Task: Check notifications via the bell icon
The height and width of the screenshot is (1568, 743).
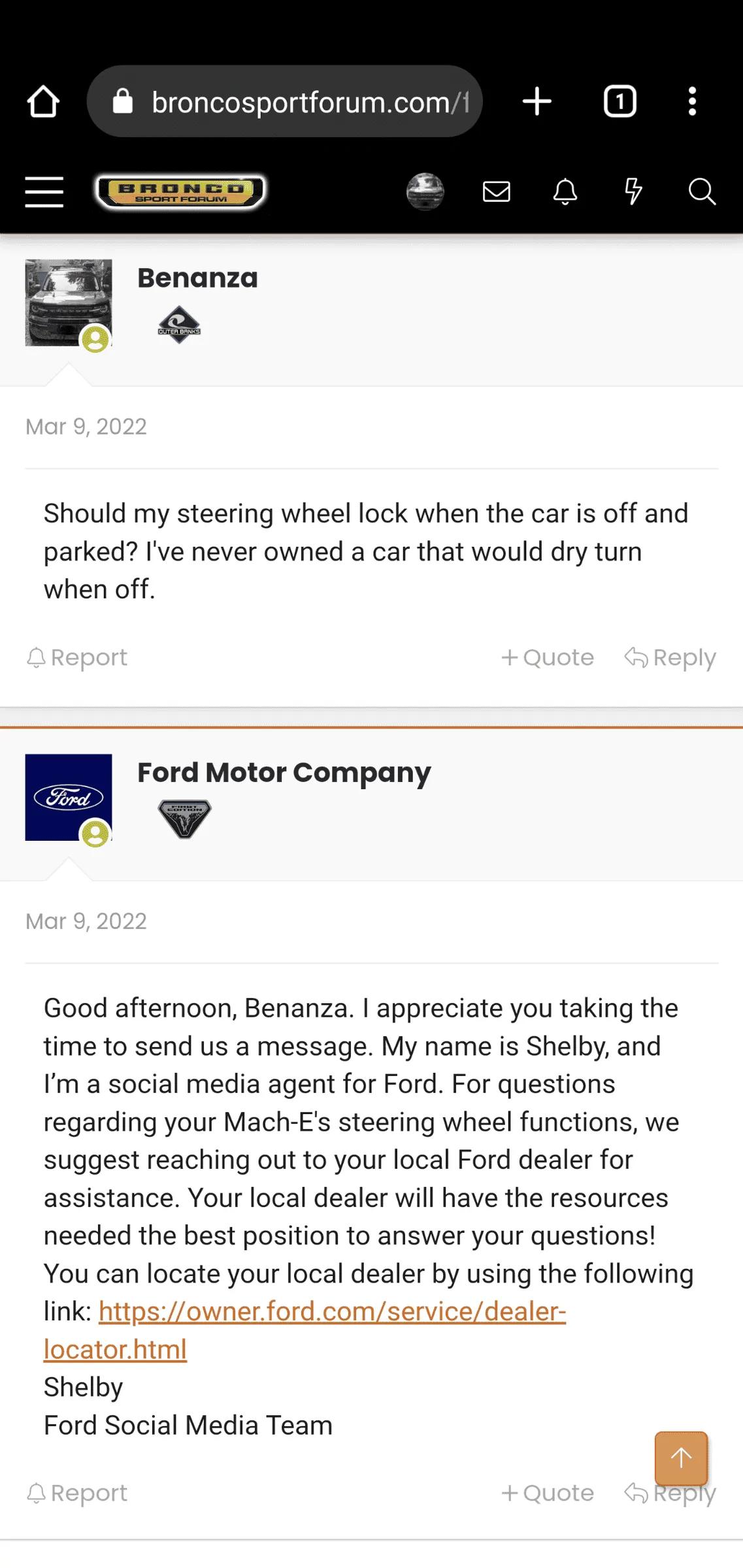Action: tap(565, 191)
